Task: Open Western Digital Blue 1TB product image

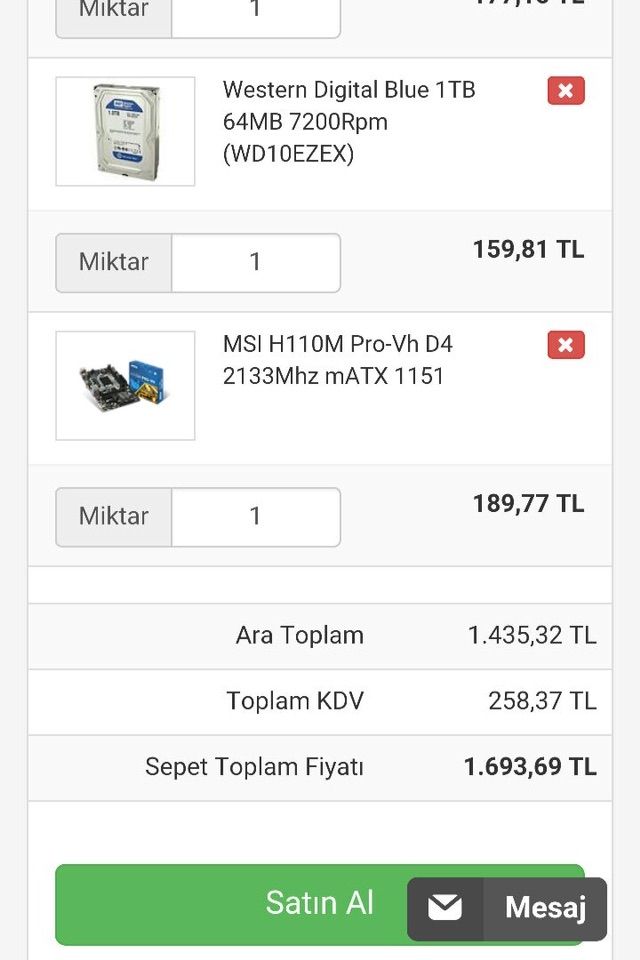Action: tap(125, 131)
